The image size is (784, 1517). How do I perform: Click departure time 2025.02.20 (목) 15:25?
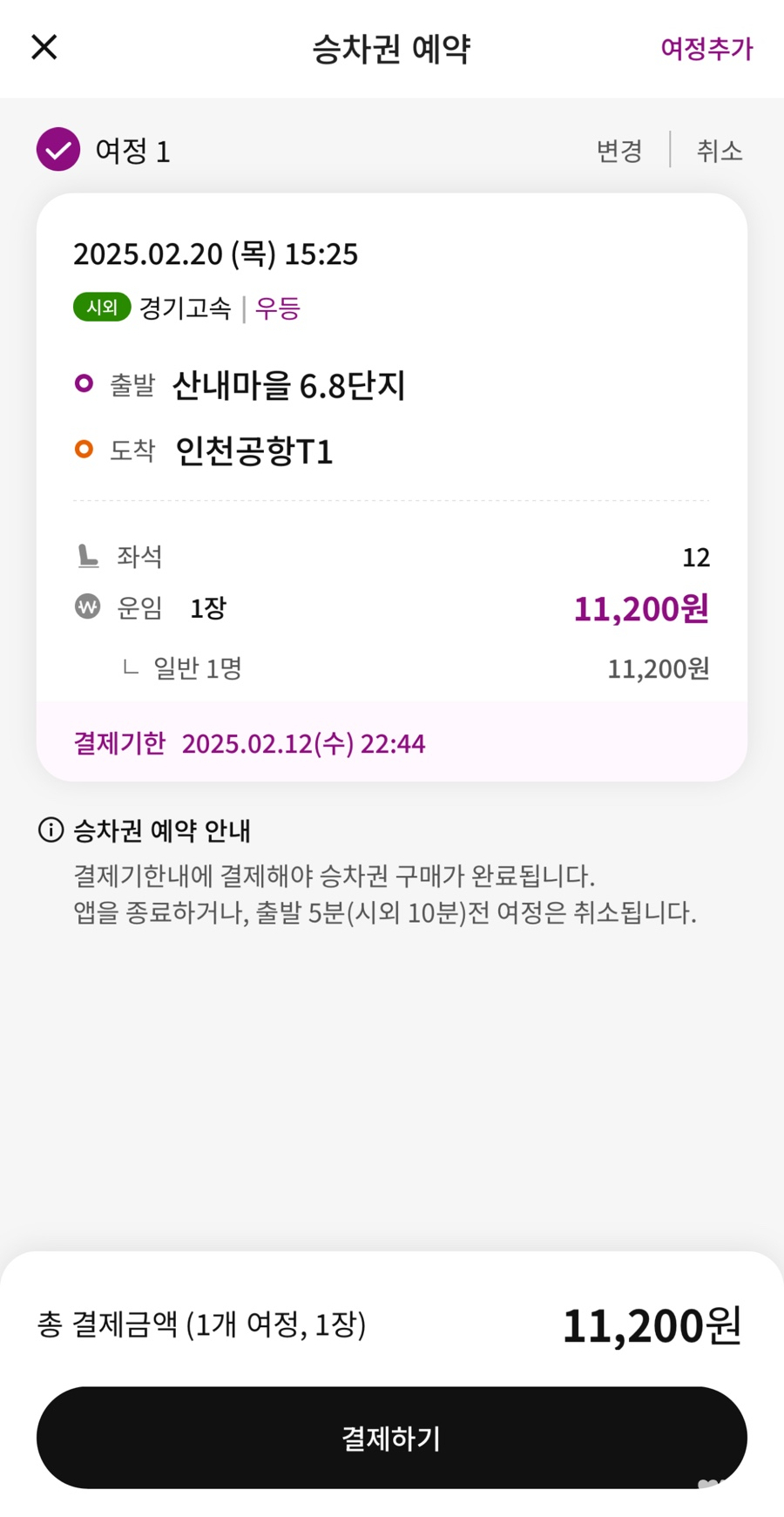(x=216, y=254)
